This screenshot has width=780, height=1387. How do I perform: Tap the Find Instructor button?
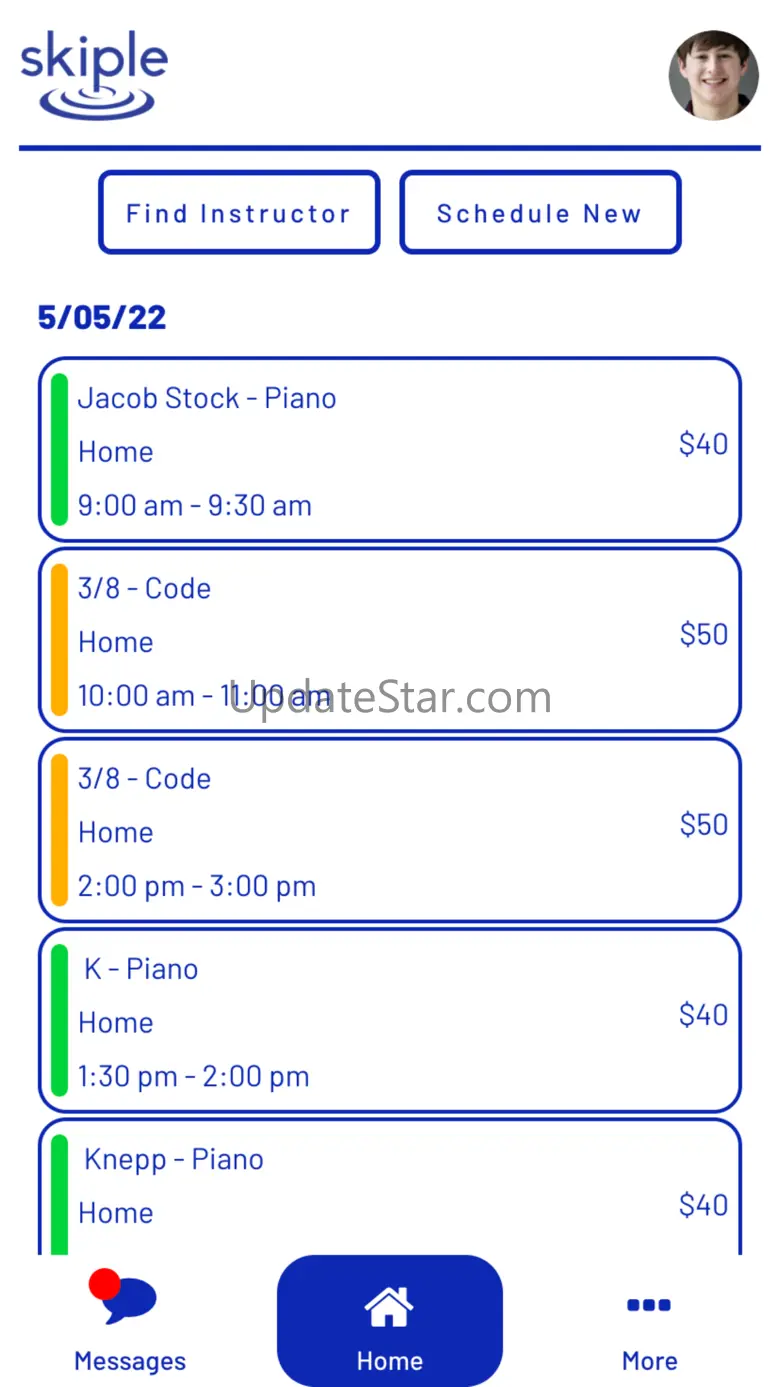pyautogui.click(x=239, y=212)
